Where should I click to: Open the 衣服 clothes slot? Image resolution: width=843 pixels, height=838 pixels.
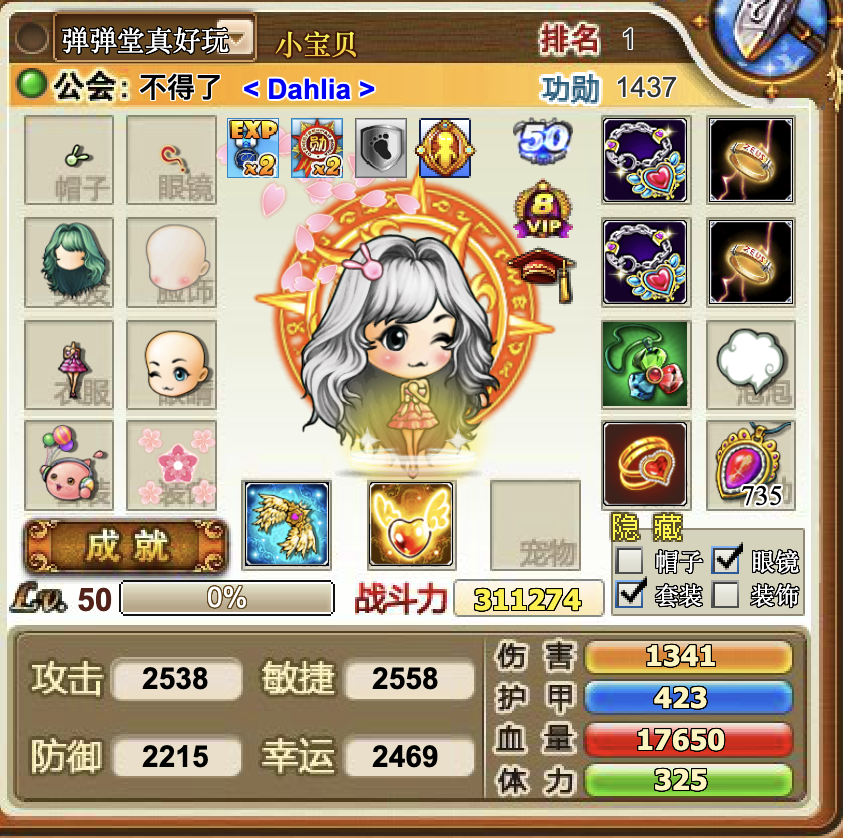tap(68, 364)
